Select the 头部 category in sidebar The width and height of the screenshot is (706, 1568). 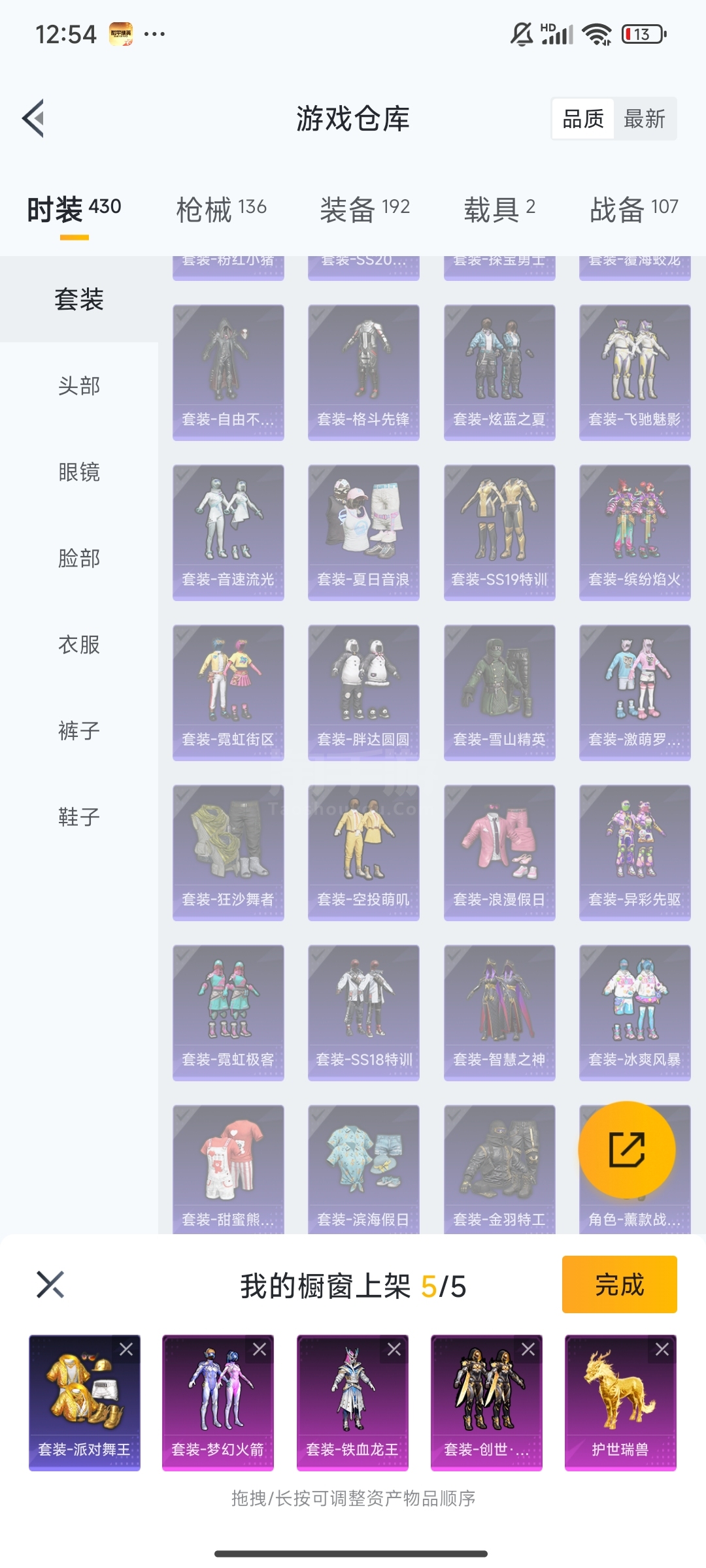79,385
